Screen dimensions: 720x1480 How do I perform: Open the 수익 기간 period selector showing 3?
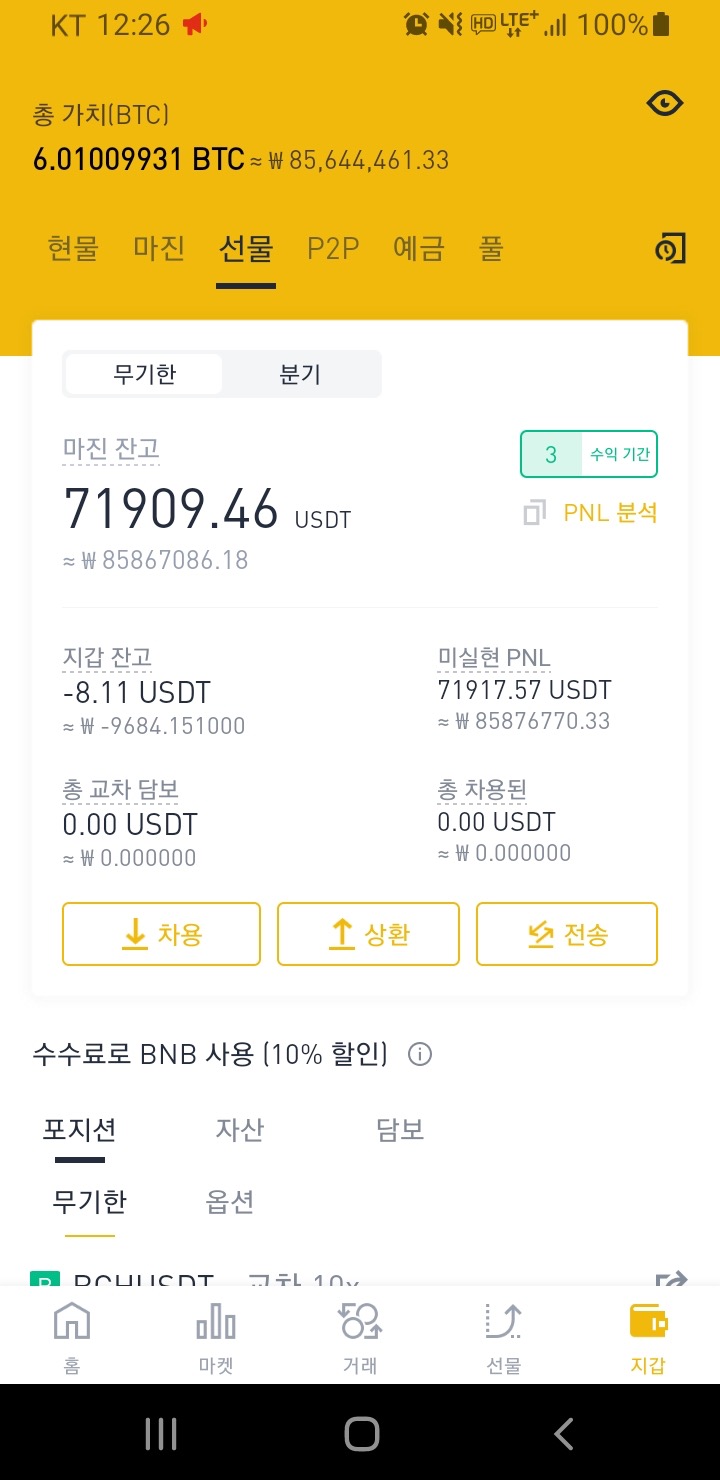pos(588,453)
